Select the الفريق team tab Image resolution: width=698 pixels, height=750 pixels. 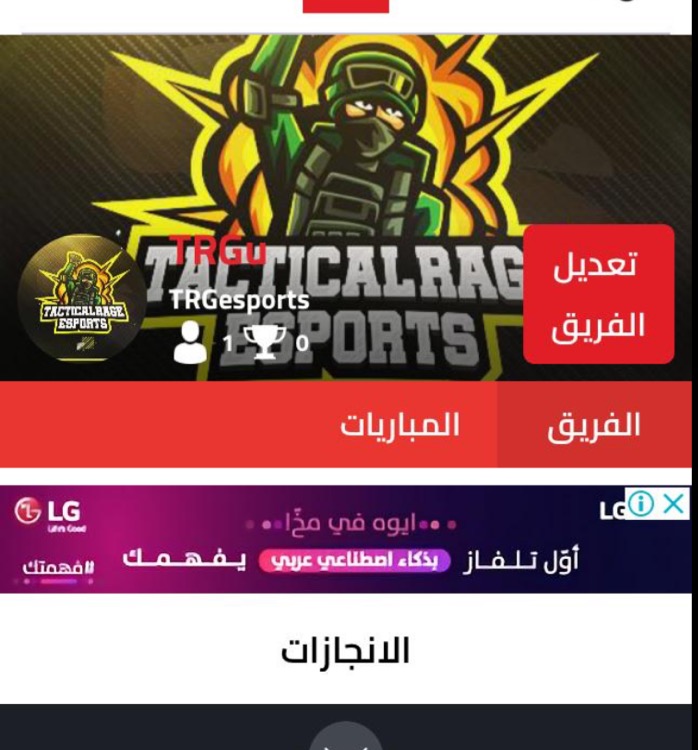pyautogui.click(x=593, y=425)
